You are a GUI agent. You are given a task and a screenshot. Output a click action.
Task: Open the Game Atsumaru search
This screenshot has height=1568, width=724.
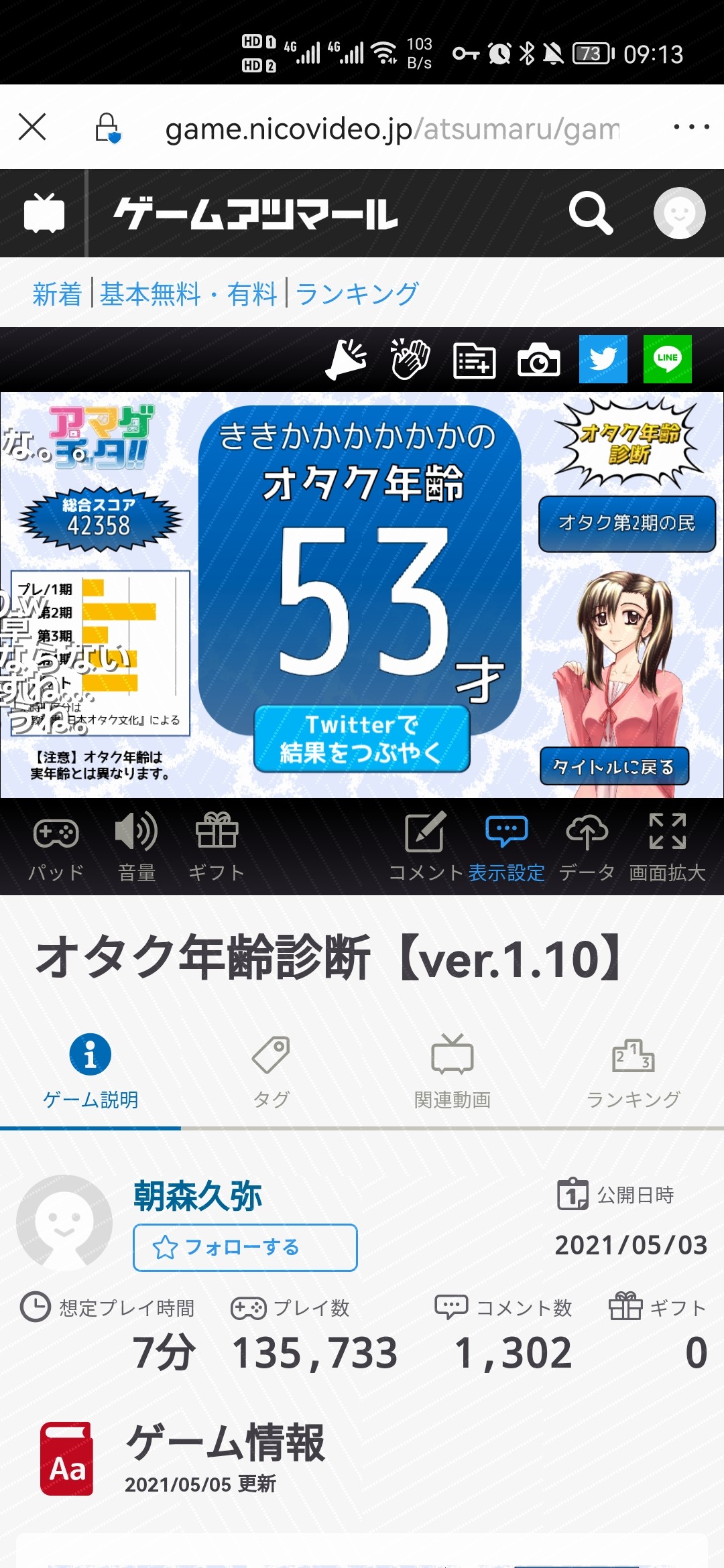point(591,214)
